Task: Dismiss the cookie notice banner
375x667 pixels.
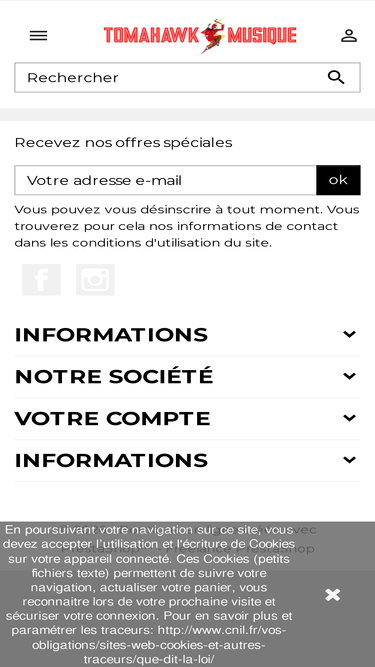Action: [x=332, y=595]
